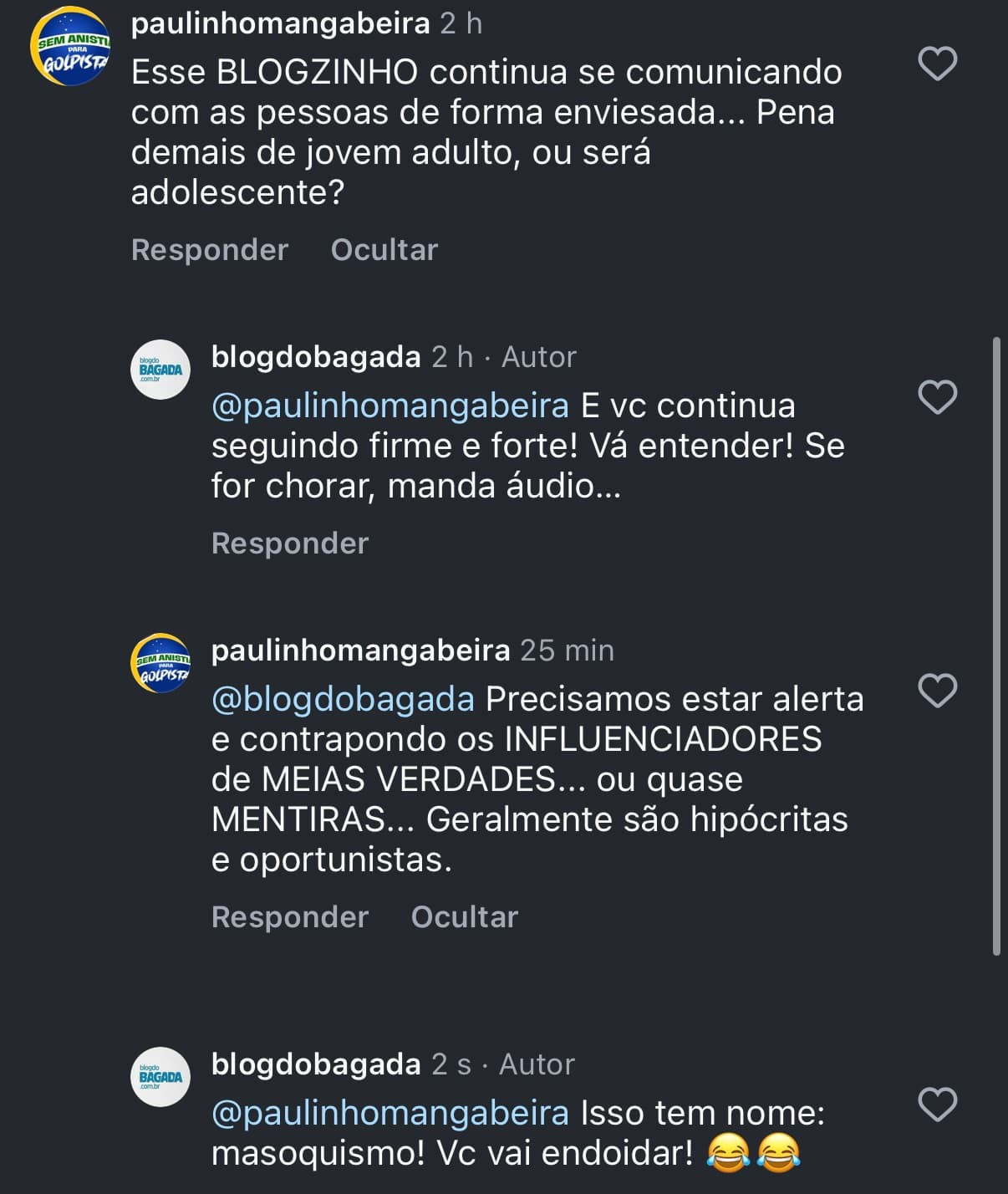Hide the MEIAS VERDADES comment via Ocultar
This screenshot has width=1008, height=1194.
463,916
